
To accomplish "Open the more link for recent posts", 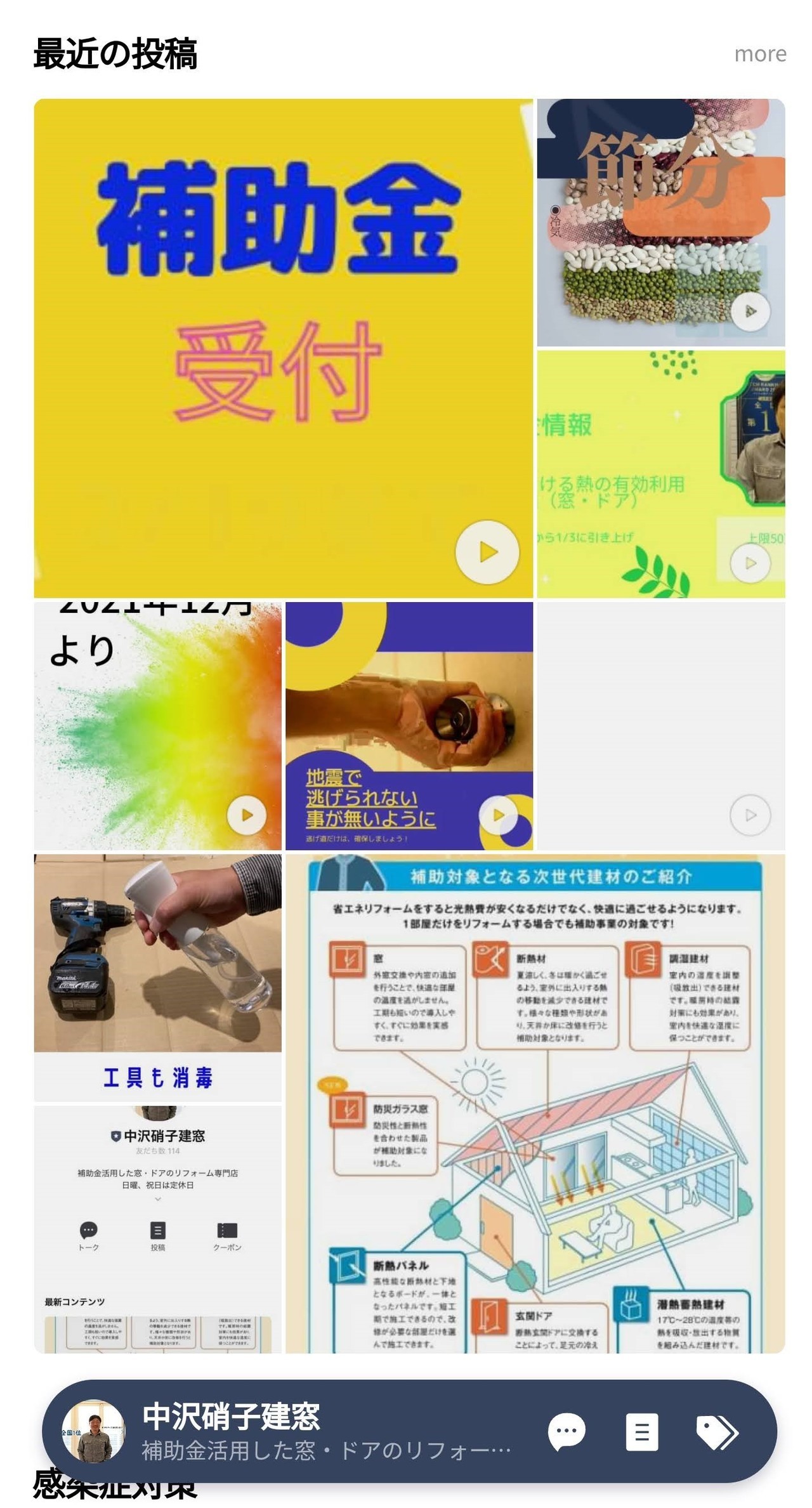I will coord(759,55).
